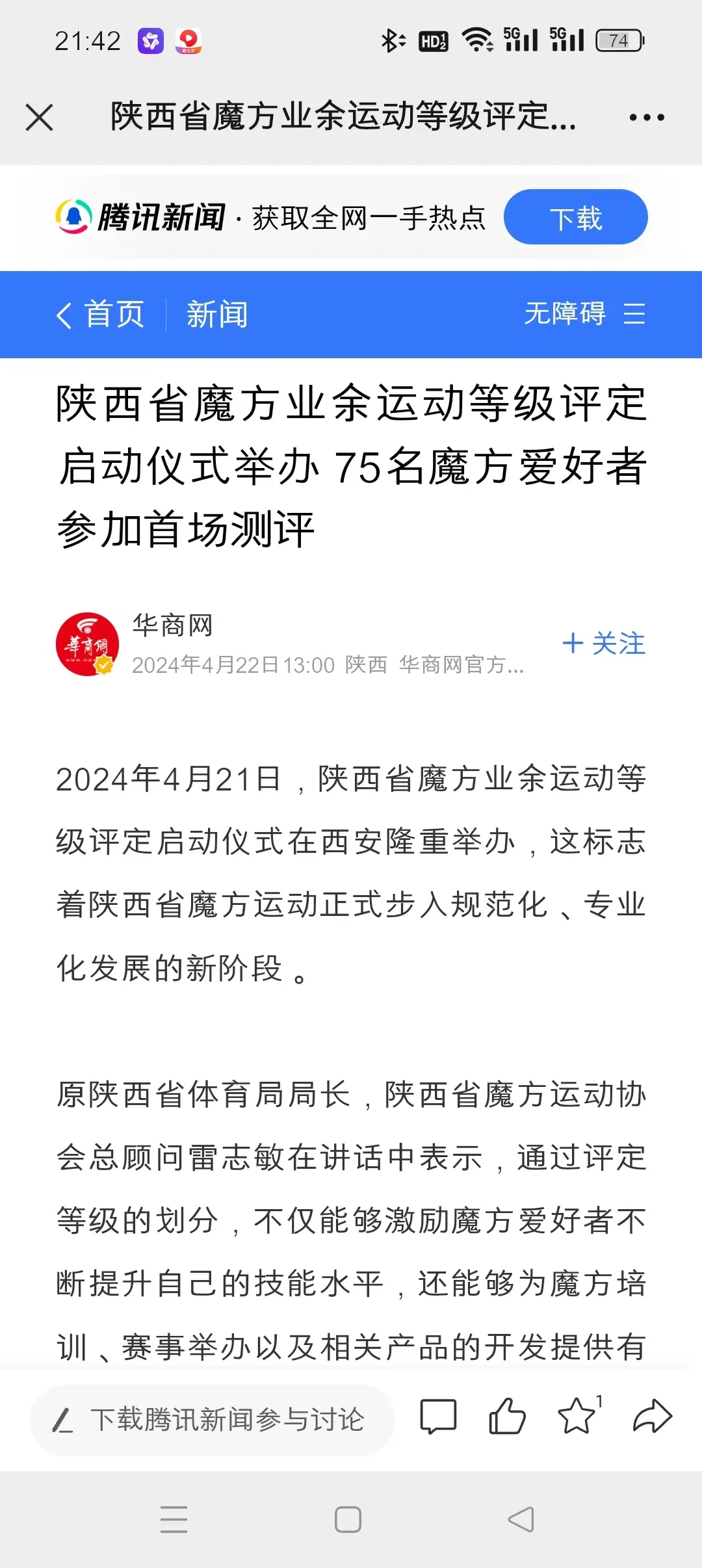Go back to 首页

click(101, 315)
